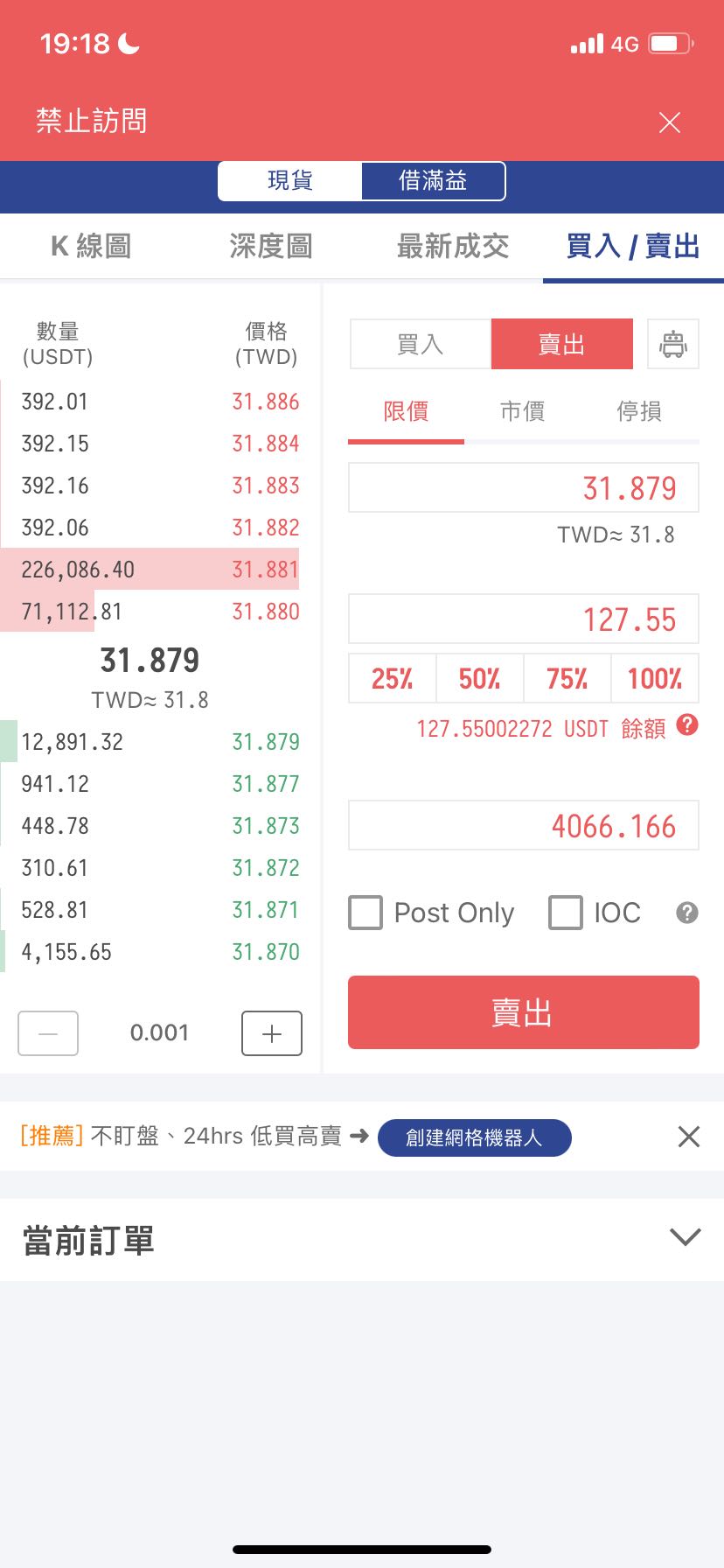Enable the Post Only checkbox

[365, 913]
